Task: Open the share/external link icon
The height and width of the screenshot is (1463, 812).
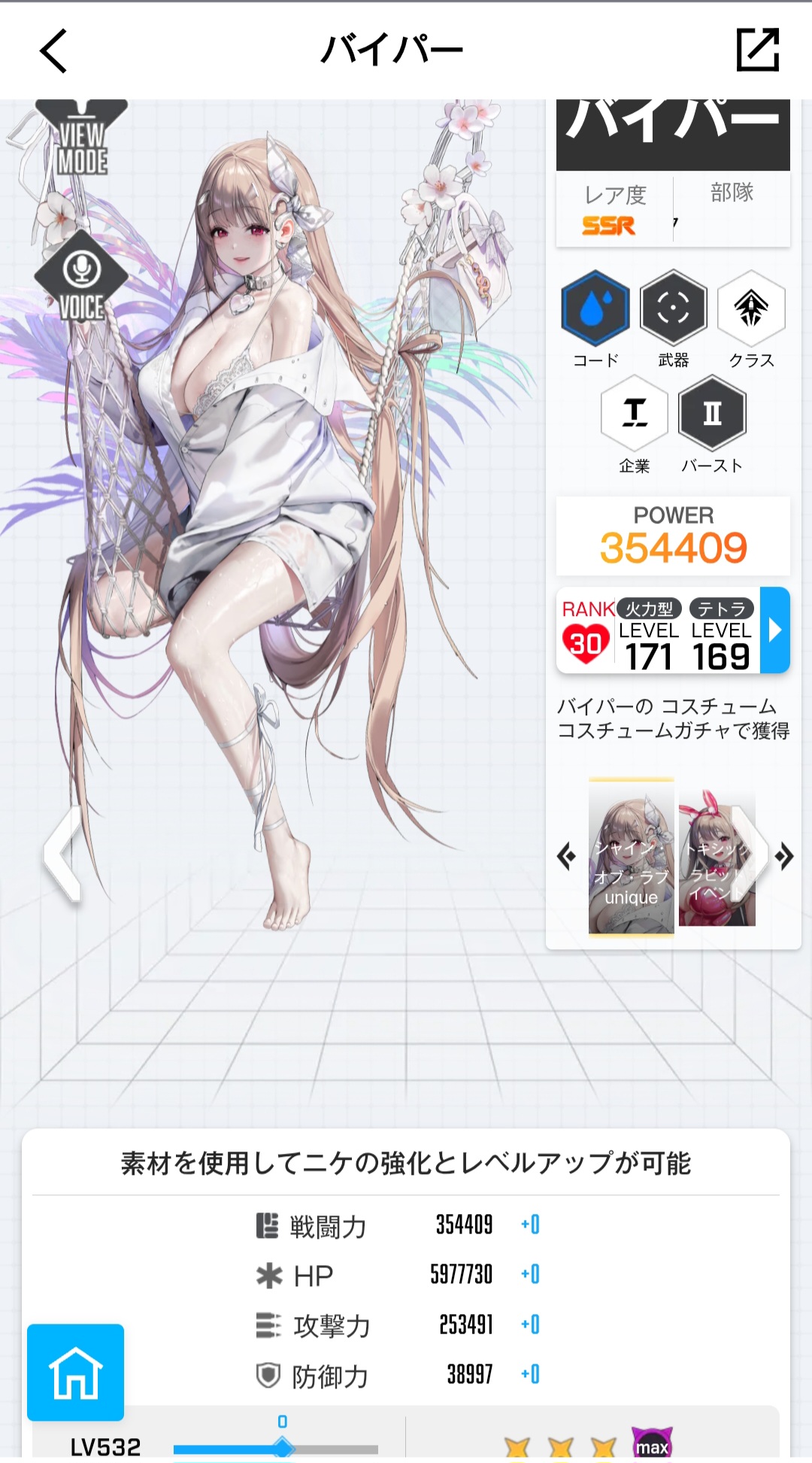Action: tap(757, 50)
